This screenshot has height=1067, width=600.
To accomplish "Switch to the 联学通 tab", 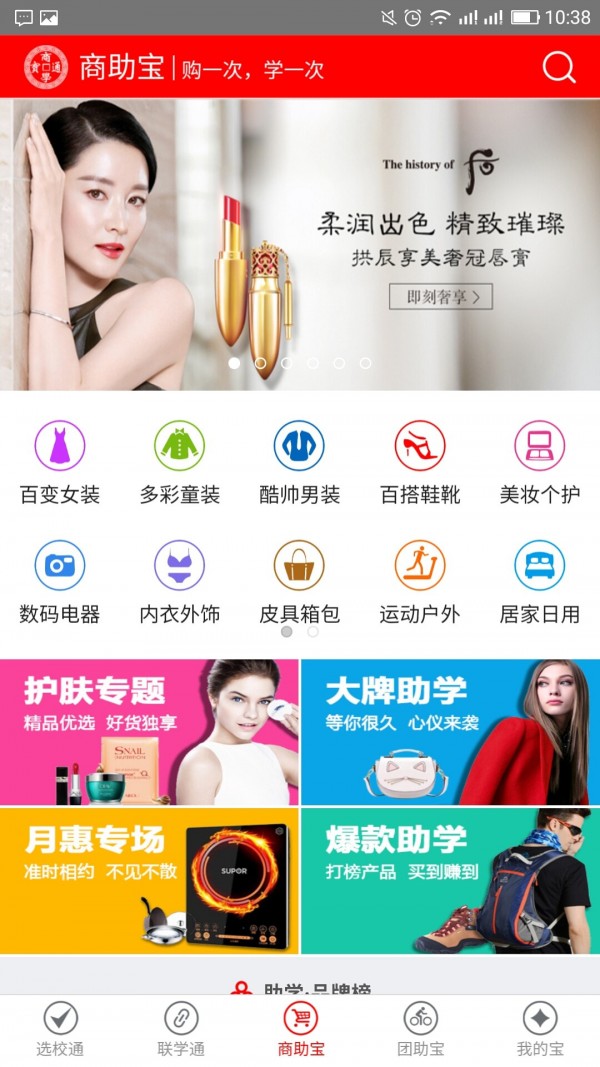I will pos(181,1029).
